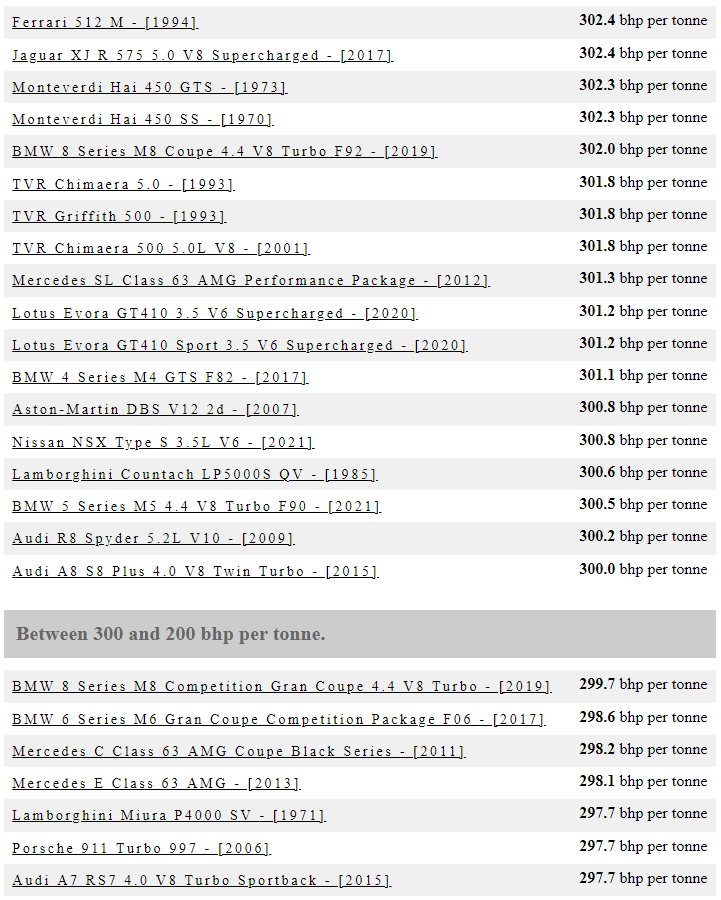Open Lamborghini Miura P4000 SV 1971 link
The width and height of the screenshot is (721, 900).
pyautogui.click(x=168, y=815)
